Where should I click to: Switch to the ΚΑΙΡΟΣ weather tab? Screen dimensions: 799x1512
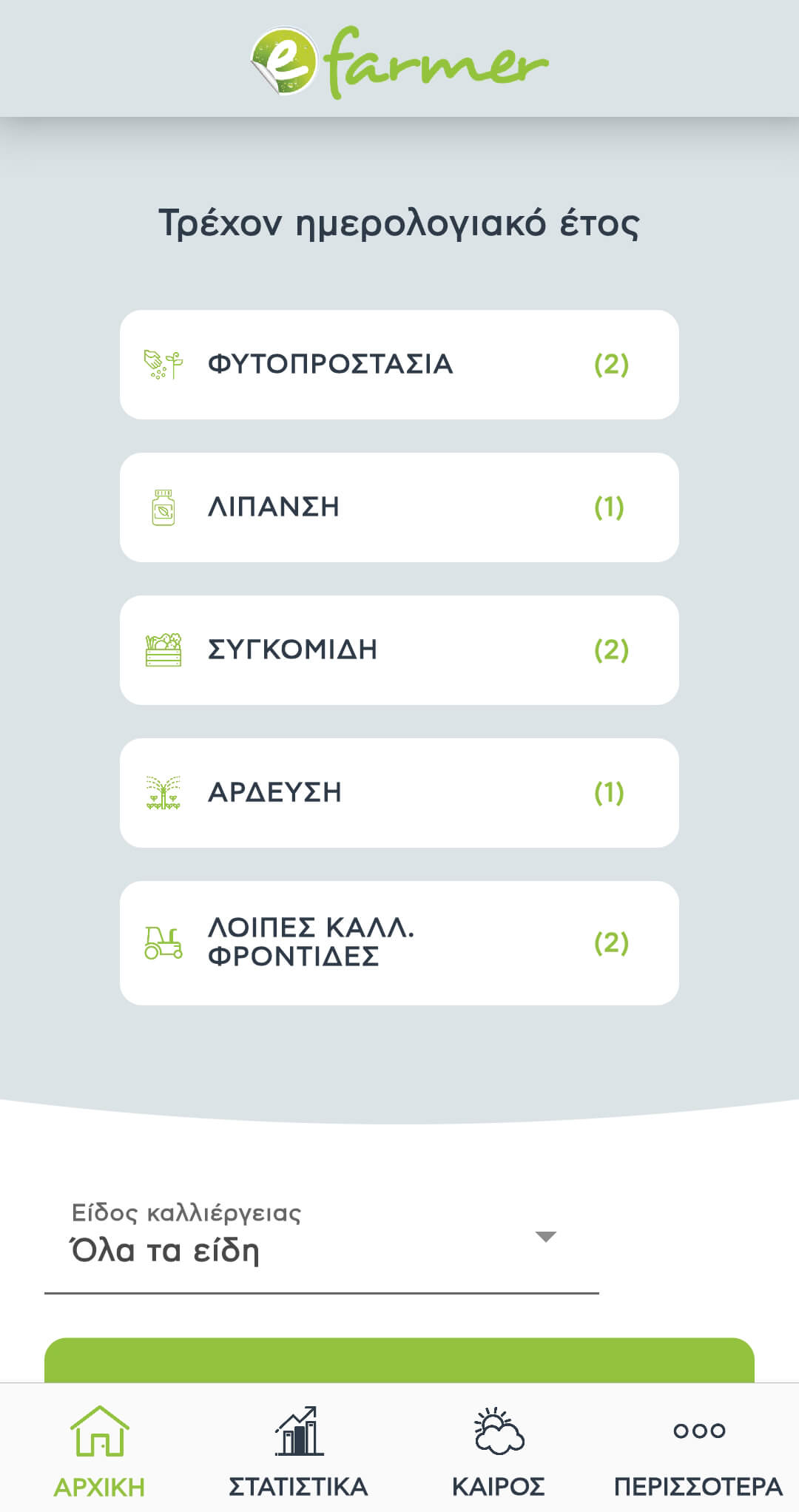pyautogui.click(x=498, y=1450)
